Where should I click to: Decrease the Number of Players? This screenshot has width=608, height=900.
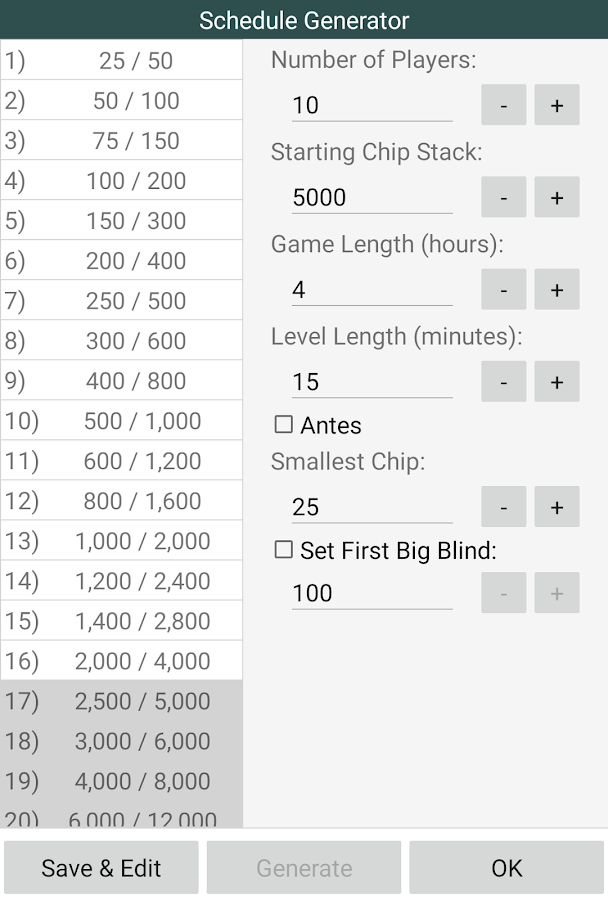[503, 105]
